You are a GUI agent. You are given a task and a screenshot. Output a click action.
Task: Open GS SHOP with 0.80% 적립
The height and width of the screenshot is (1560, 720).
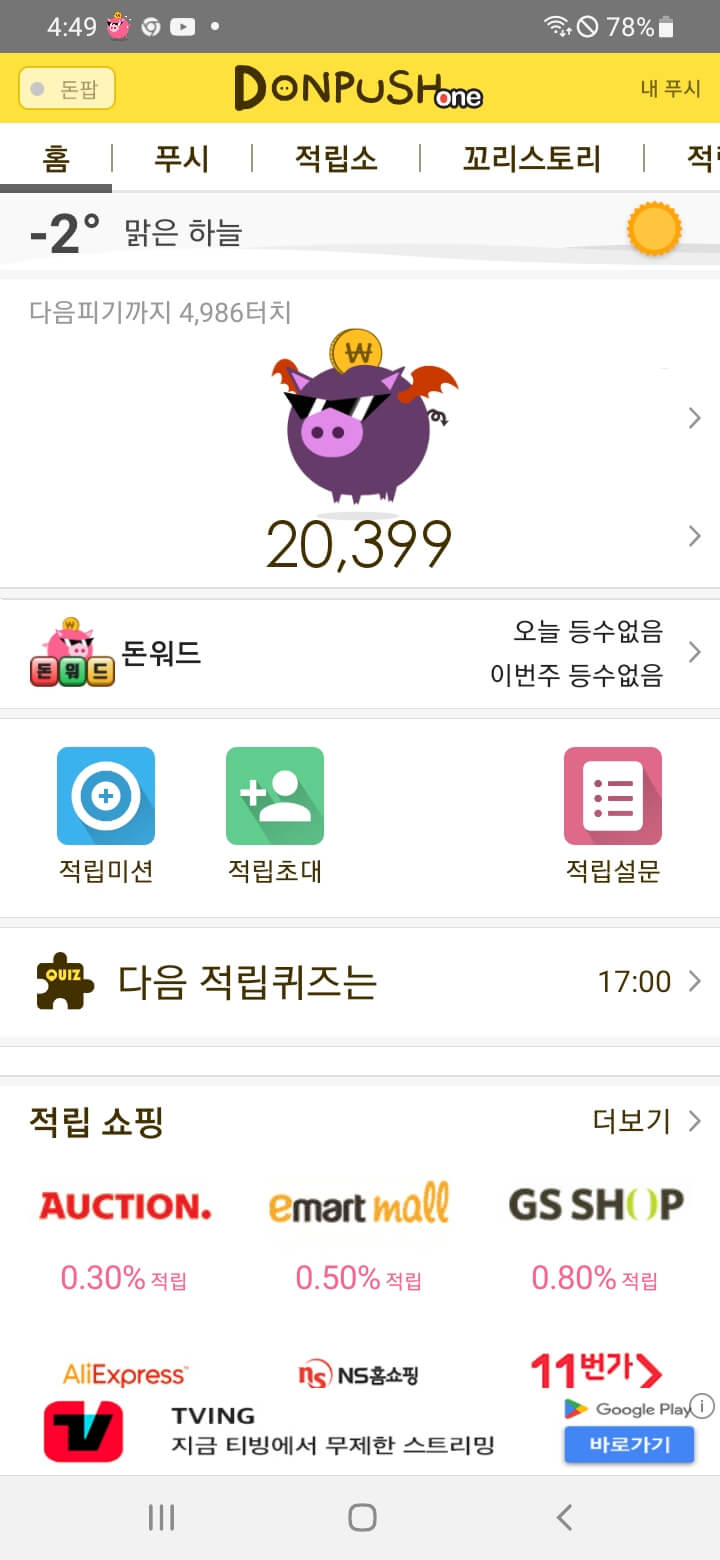click(596, 1228)
